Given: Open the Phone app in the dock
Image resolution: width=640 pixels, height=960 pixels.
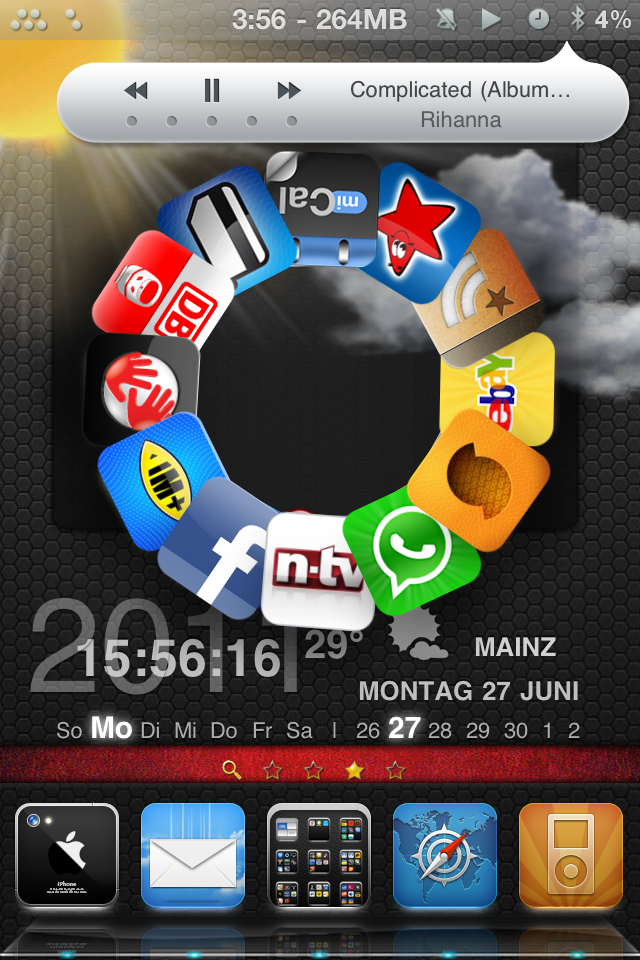Looking at the screenshot, I should coord(67,855).
